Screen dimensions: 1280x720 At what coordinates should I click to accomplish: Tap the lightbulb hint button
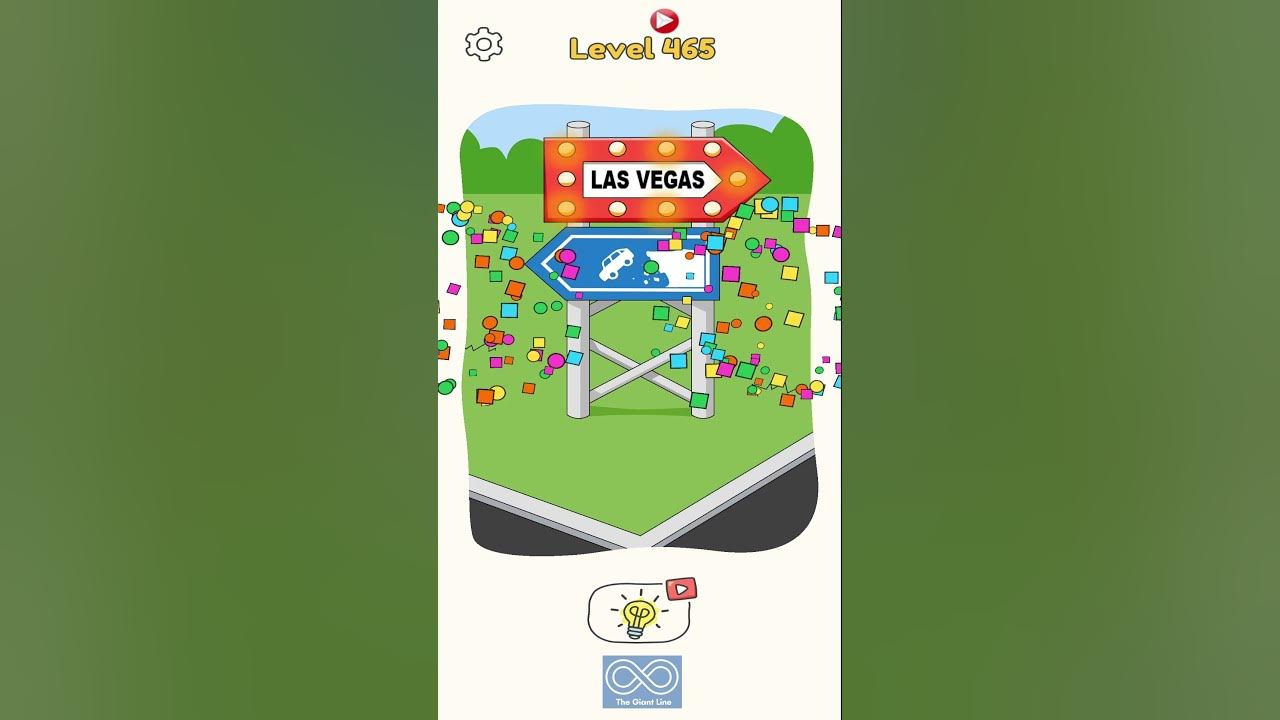coord(639,612)
